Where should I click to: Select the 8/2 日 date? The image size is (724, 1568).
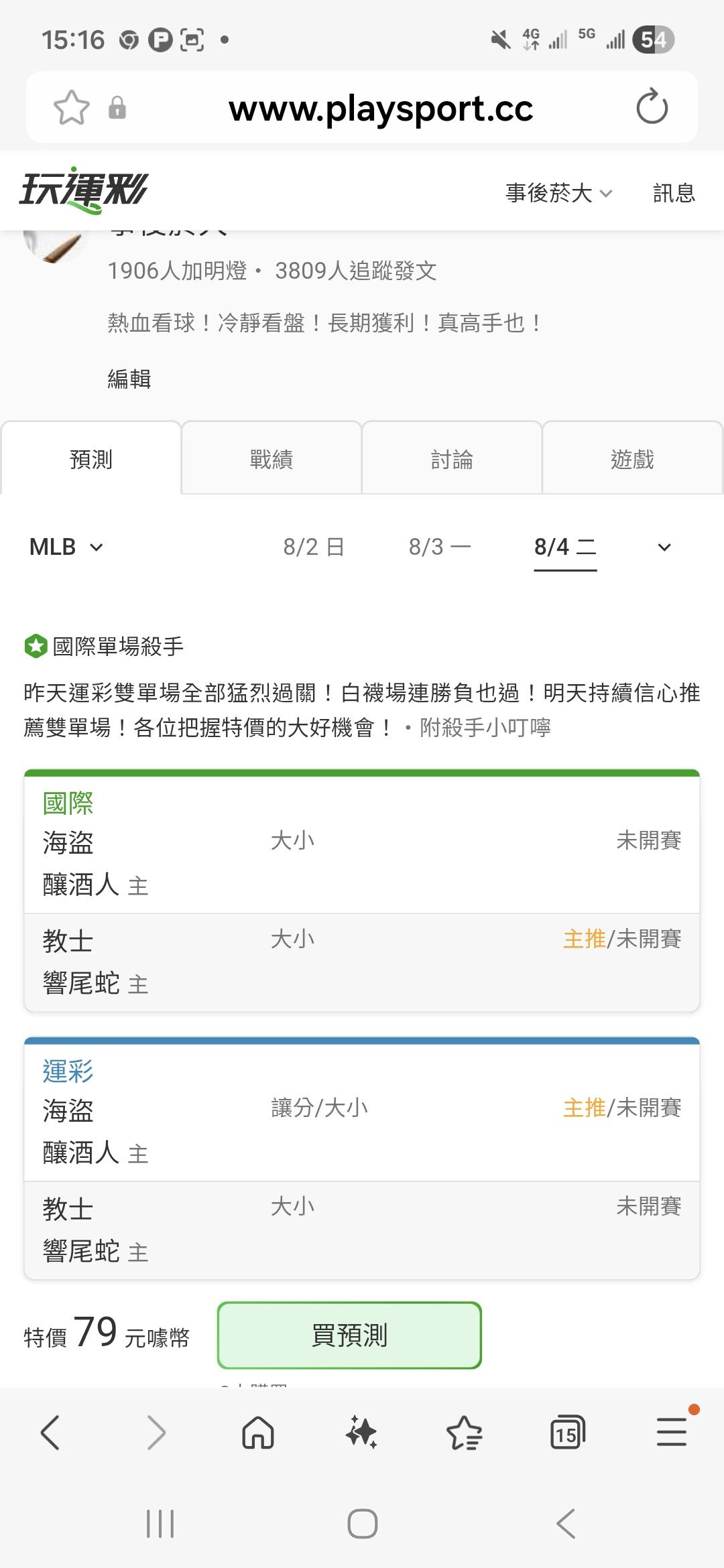(x=313, y=547)
